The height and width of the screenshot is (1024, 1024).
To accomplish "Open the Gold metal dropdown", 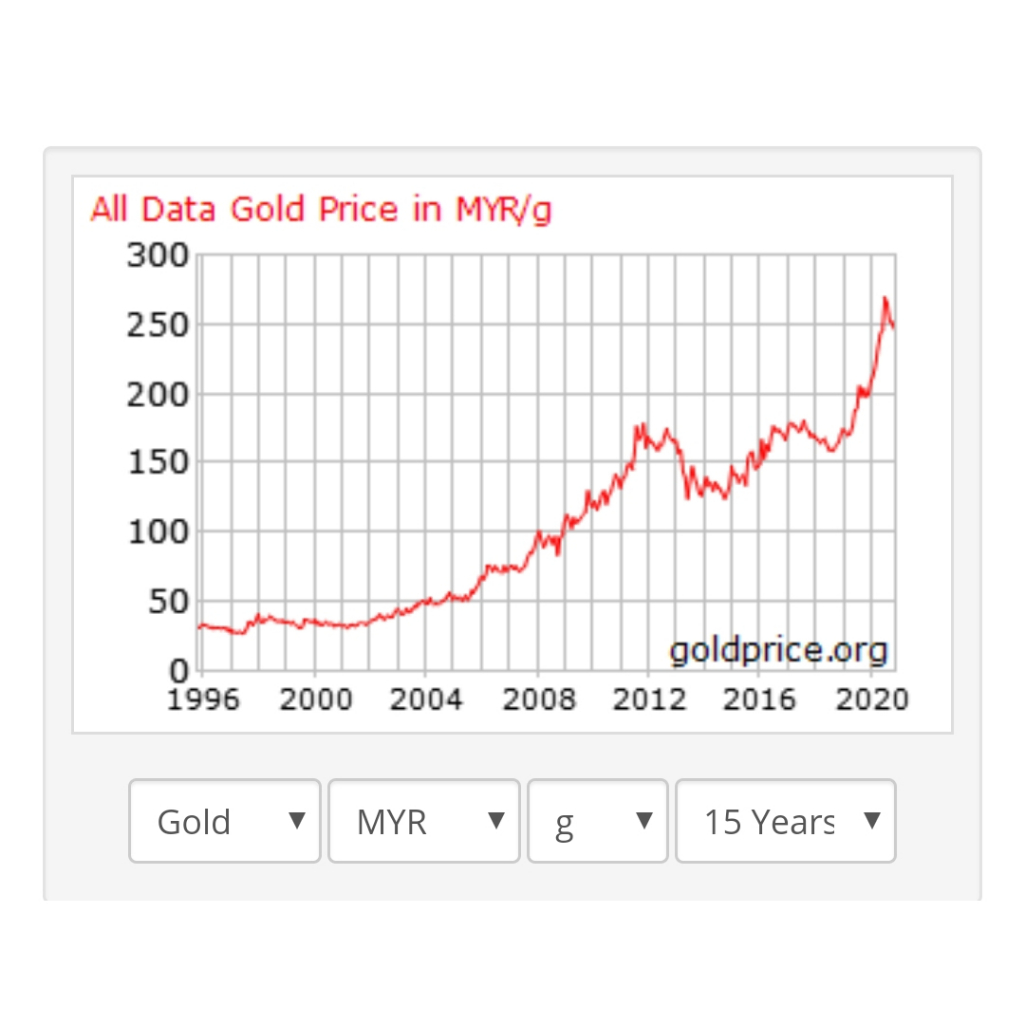I will coord(225,821).
